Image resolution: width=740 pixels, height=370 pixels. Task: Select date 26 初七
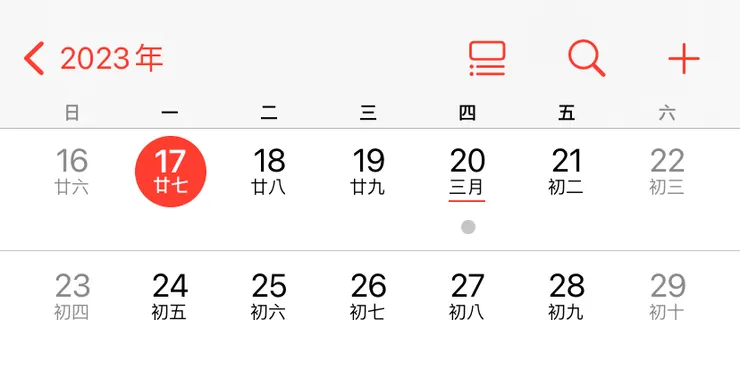368,296
